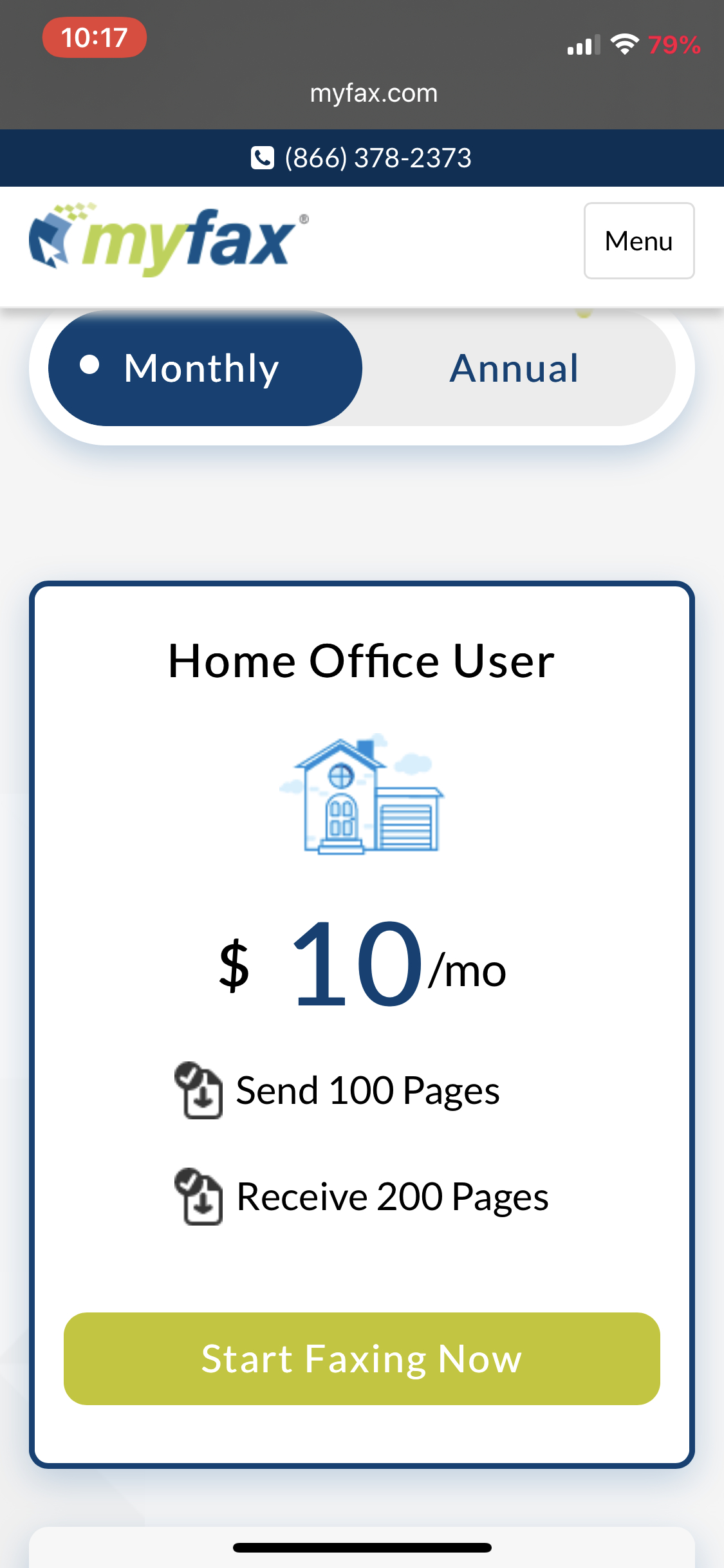Call the (866) 378-2373 phone number
Image resolution: width=724 pixels, height=1568 pixels.
(x=376, y=158)
